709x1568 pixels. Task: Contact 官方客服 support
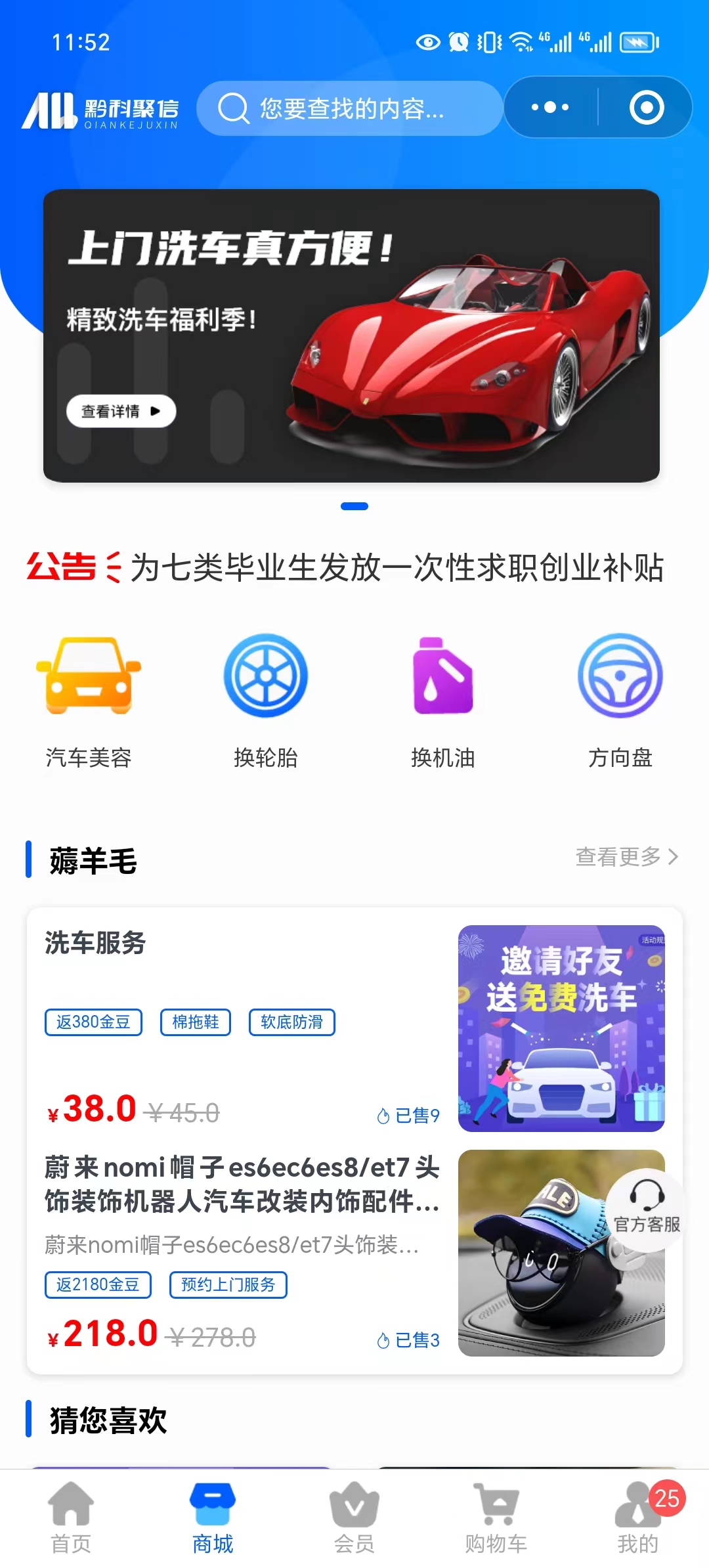point(647,1206)
